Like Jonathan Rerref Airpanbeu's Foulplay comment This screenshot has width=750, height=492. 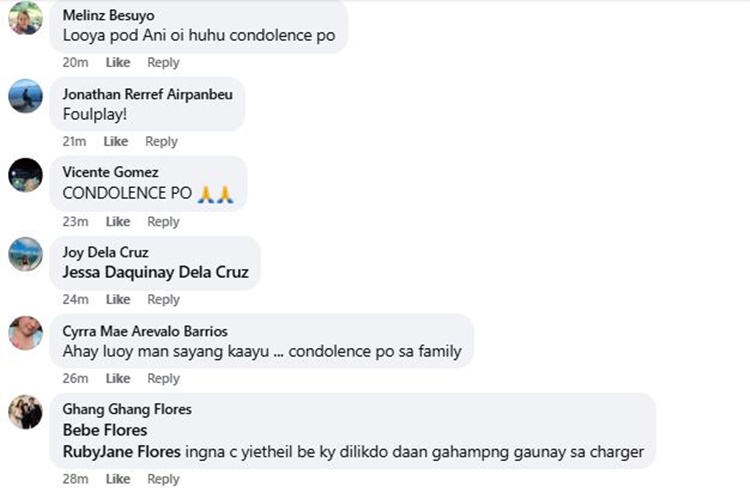[116, 142]
